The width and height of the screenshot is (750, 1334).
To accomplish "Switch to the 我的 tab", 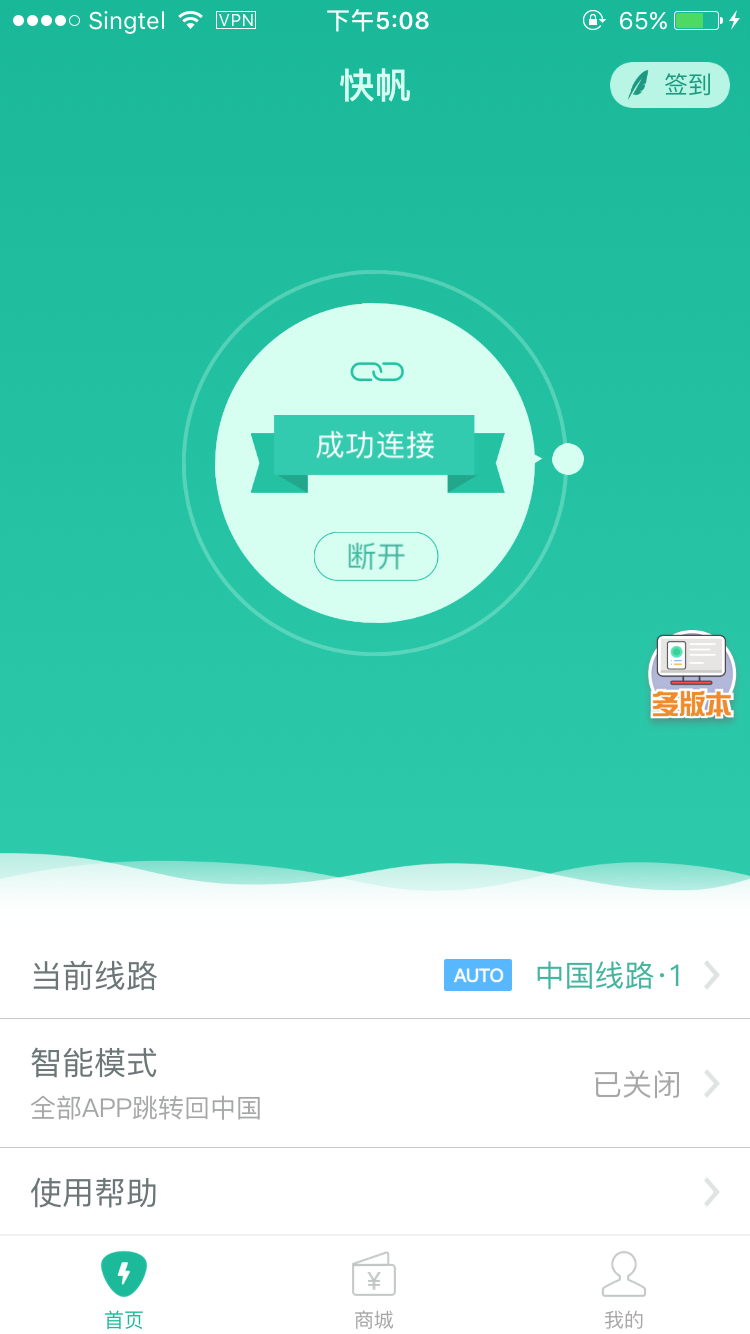I will (x=624, y=1288).
